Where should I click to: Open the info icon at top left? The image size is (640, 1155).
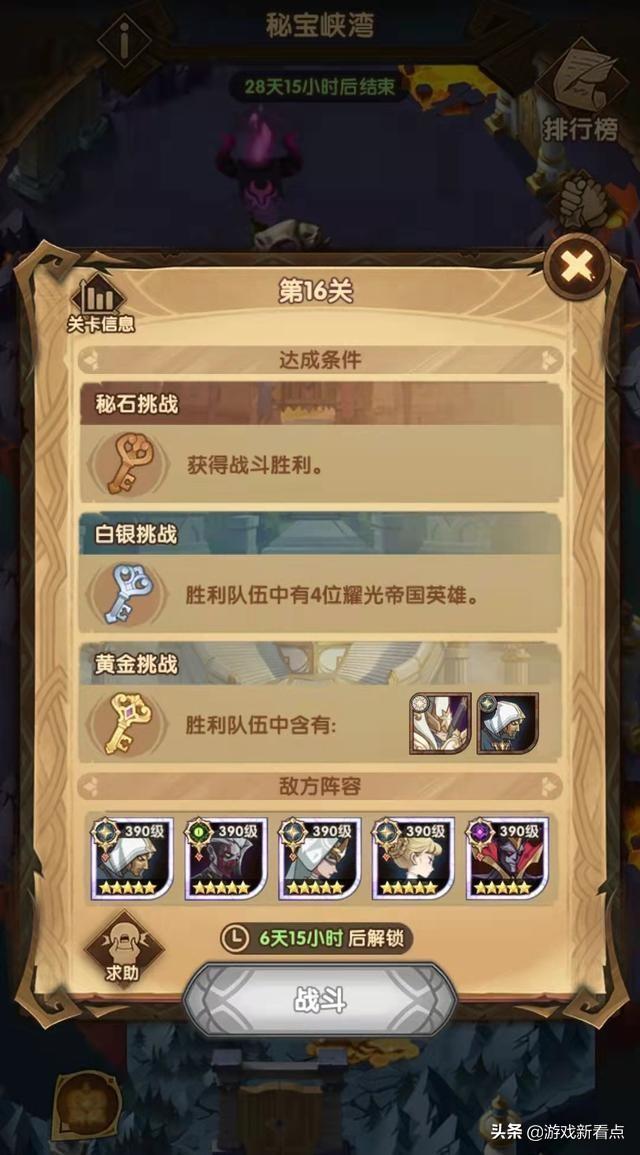click(127, 36)
